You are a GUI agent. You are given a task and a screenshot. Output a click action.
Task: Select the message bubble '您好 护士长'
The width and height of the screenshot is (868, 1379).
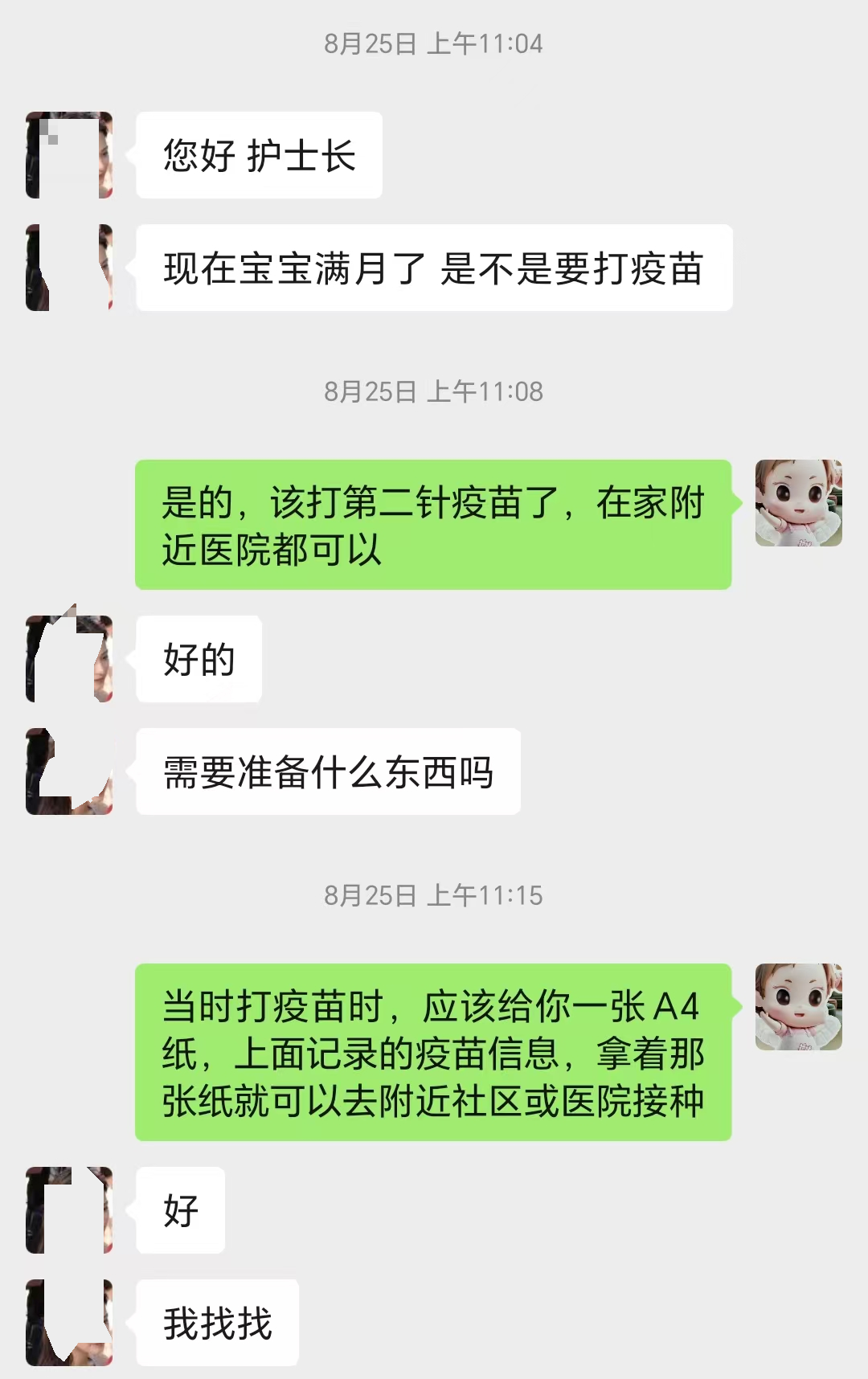pyautogui.click(x=259, y=157)
